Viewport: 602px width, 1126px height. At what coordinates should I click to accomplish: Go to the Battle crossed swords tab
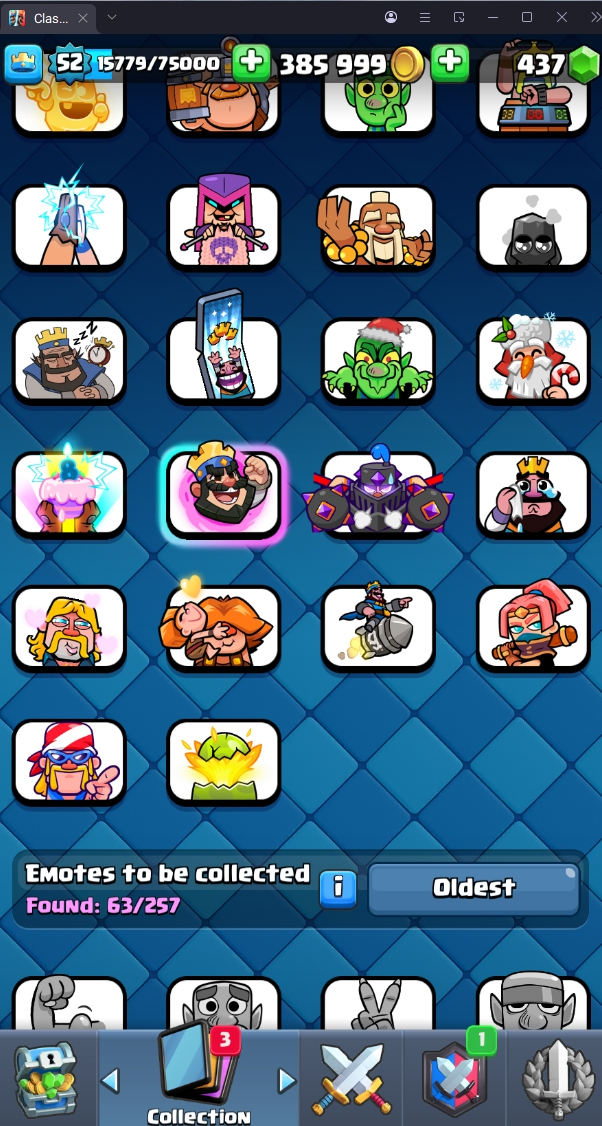pyautogui.click(x=351, y=1079)
